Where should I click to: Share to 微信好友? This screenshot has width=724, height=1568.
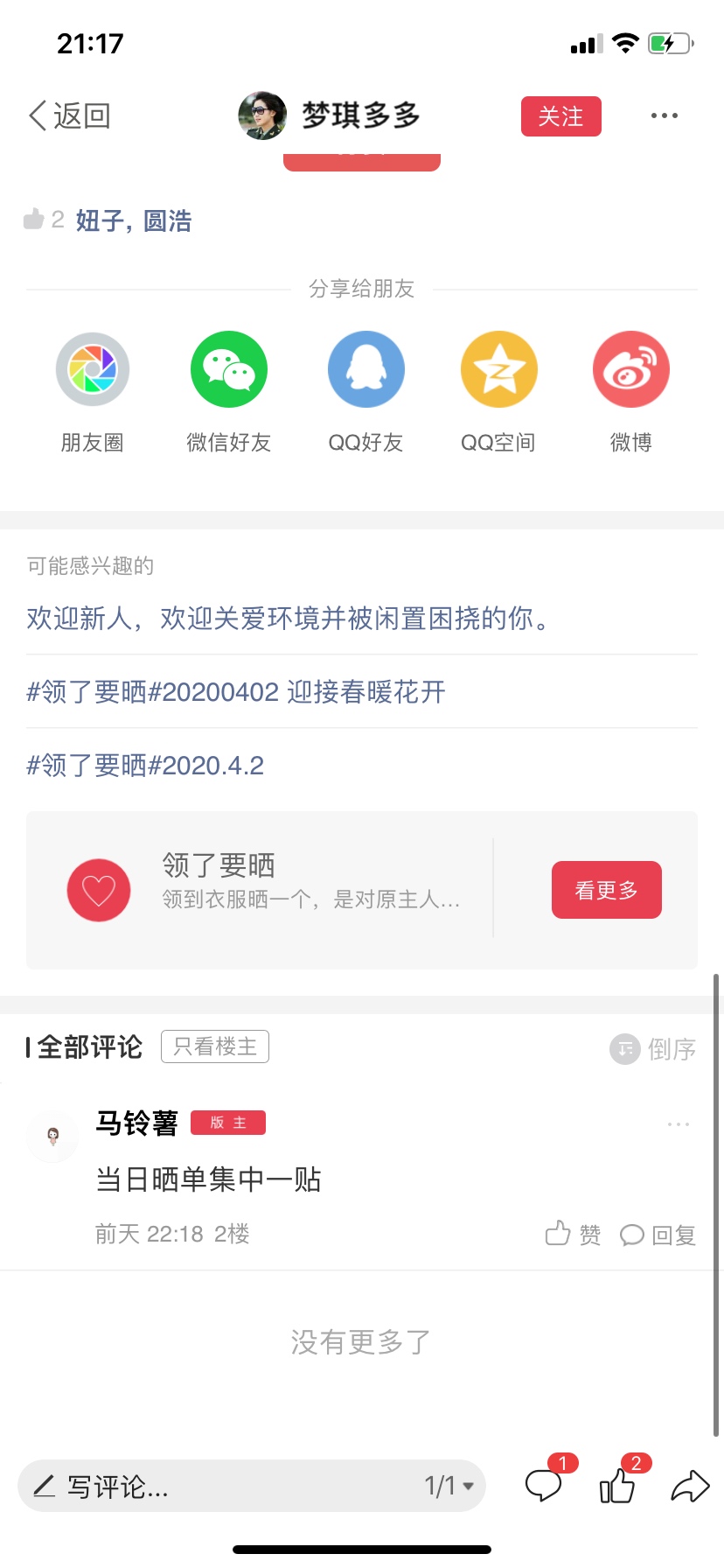tap(229, 370)
